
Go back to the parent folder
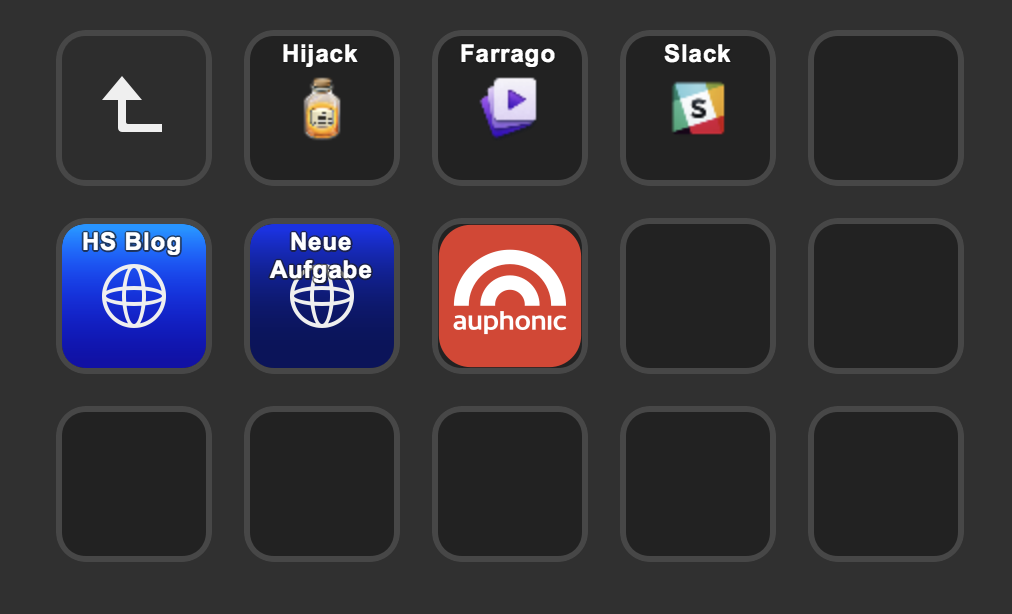point(133,107)
